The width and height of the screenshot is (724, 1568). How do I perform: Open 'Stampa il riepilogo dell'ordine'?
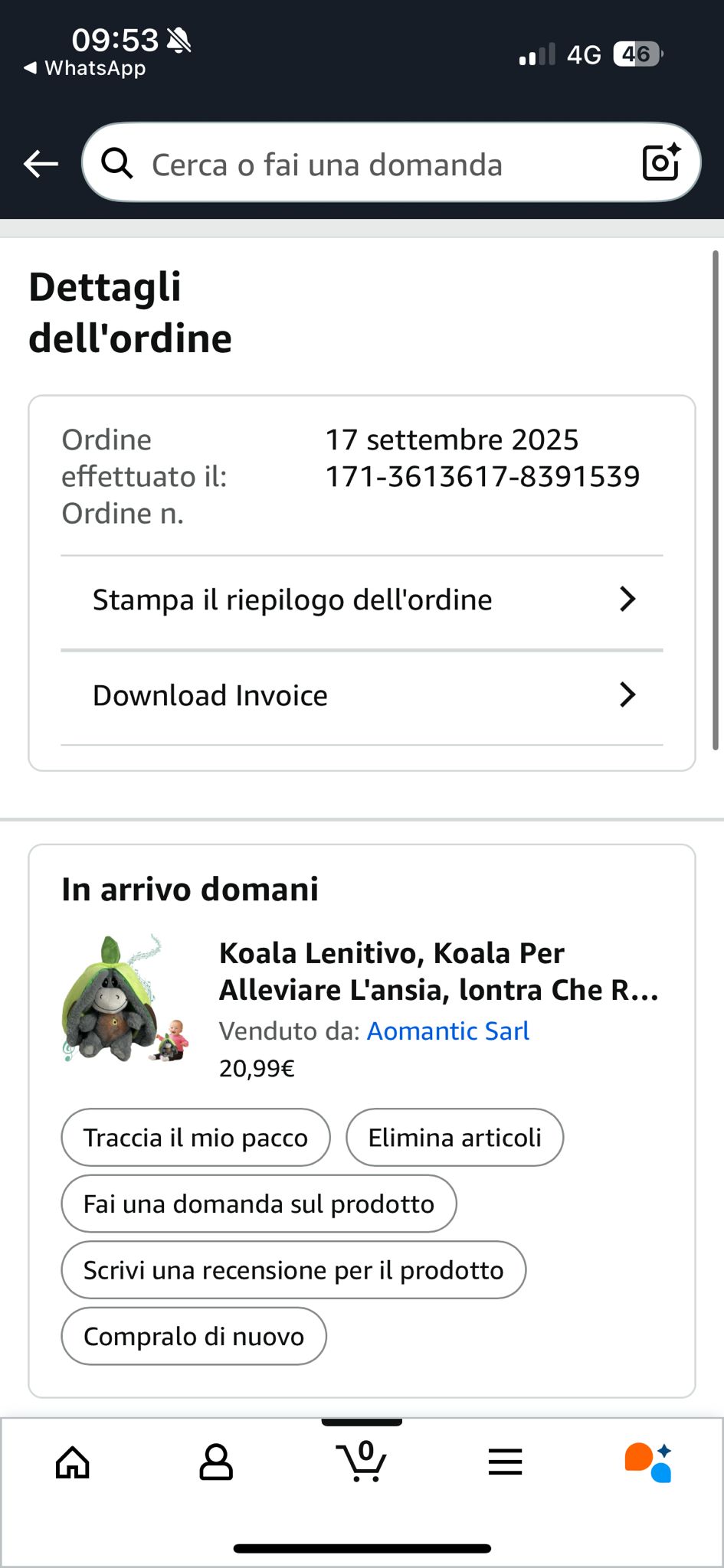click(362, 600)
